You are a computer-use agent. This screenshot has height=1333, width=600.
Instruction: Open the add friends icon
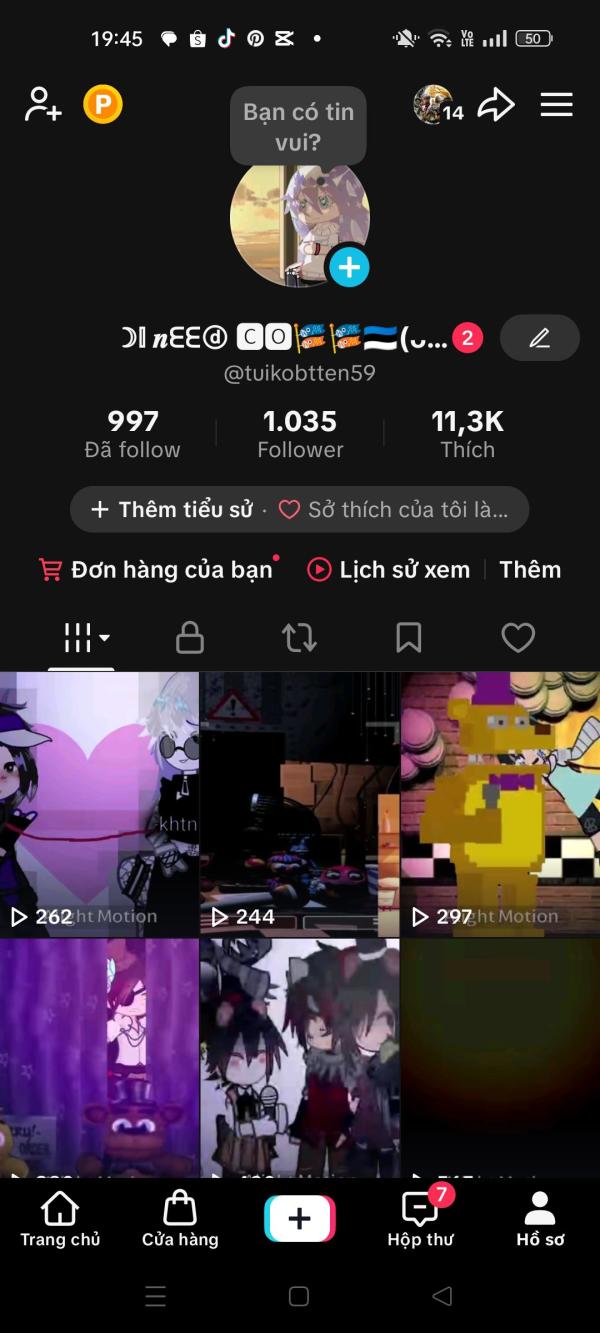point(43,105)
